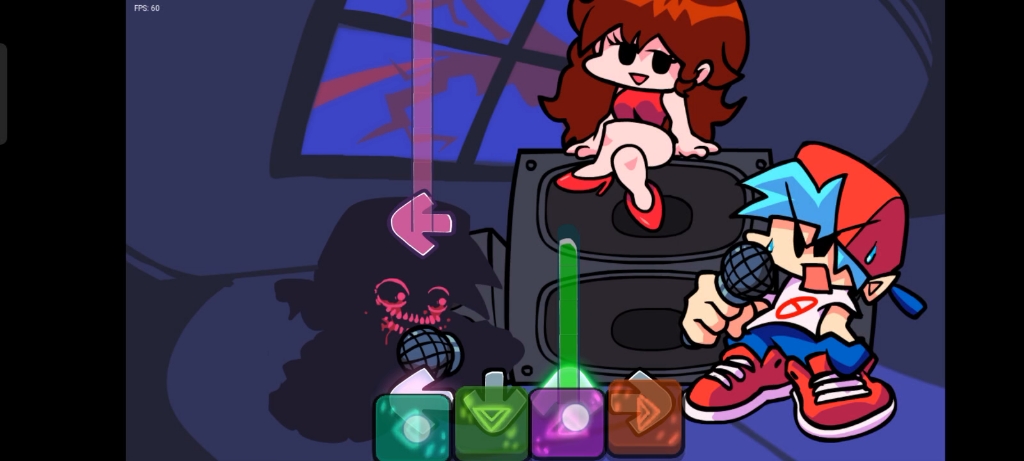
Task: Hold the purple up arrow note button
Action: pyautogui.click(x=567, y=422)
